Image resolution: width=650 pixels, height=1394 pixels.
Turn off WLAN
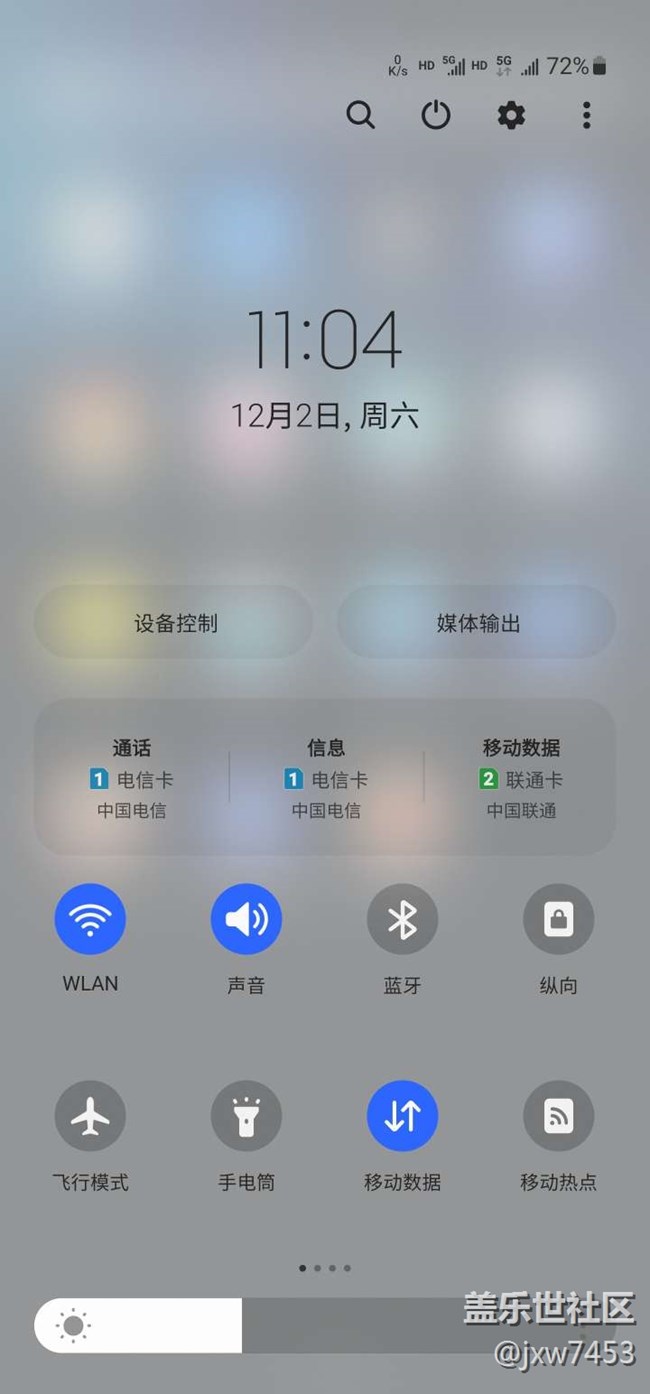click(90, 919)
